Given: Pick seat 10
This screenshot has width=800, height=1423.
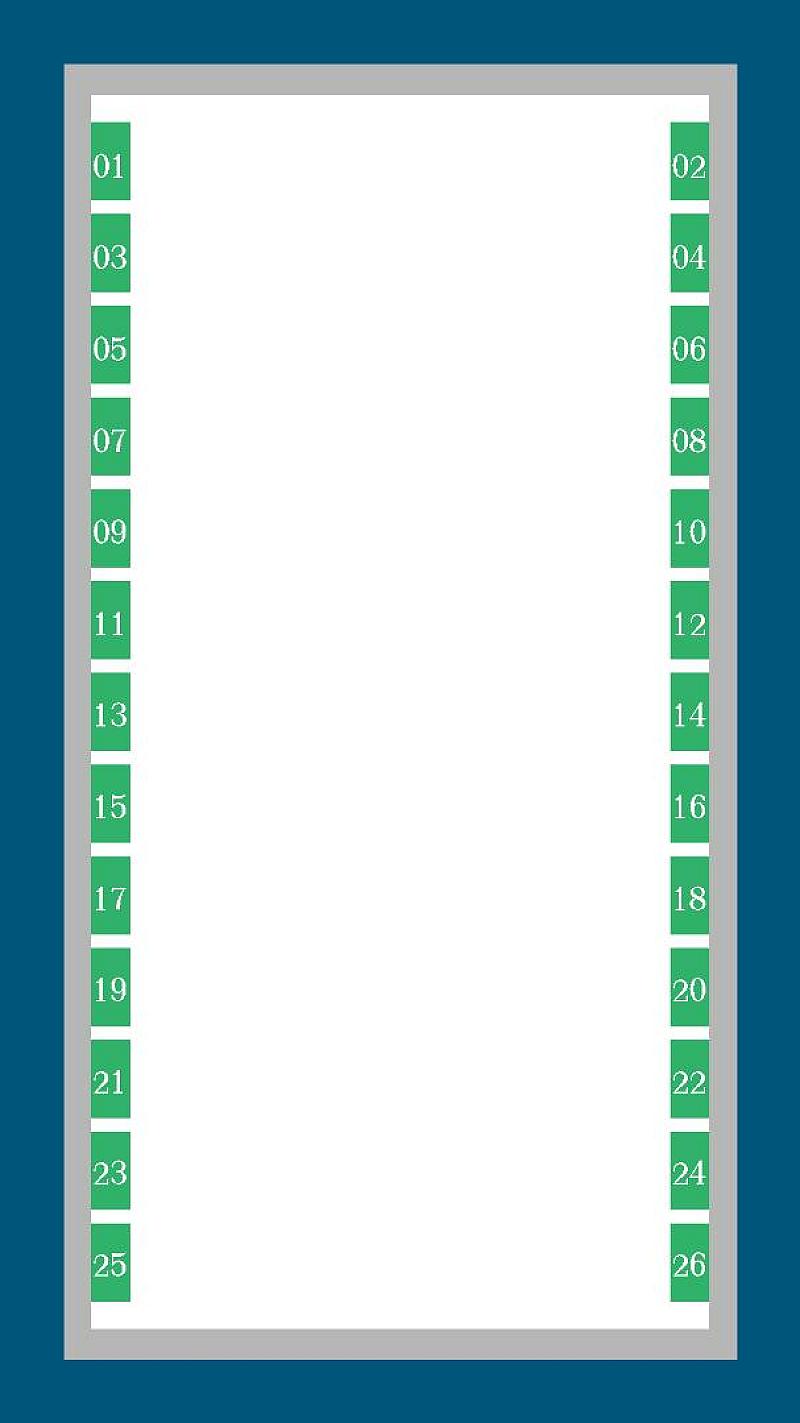Looking at the screenshot, I should pos(689,528).
